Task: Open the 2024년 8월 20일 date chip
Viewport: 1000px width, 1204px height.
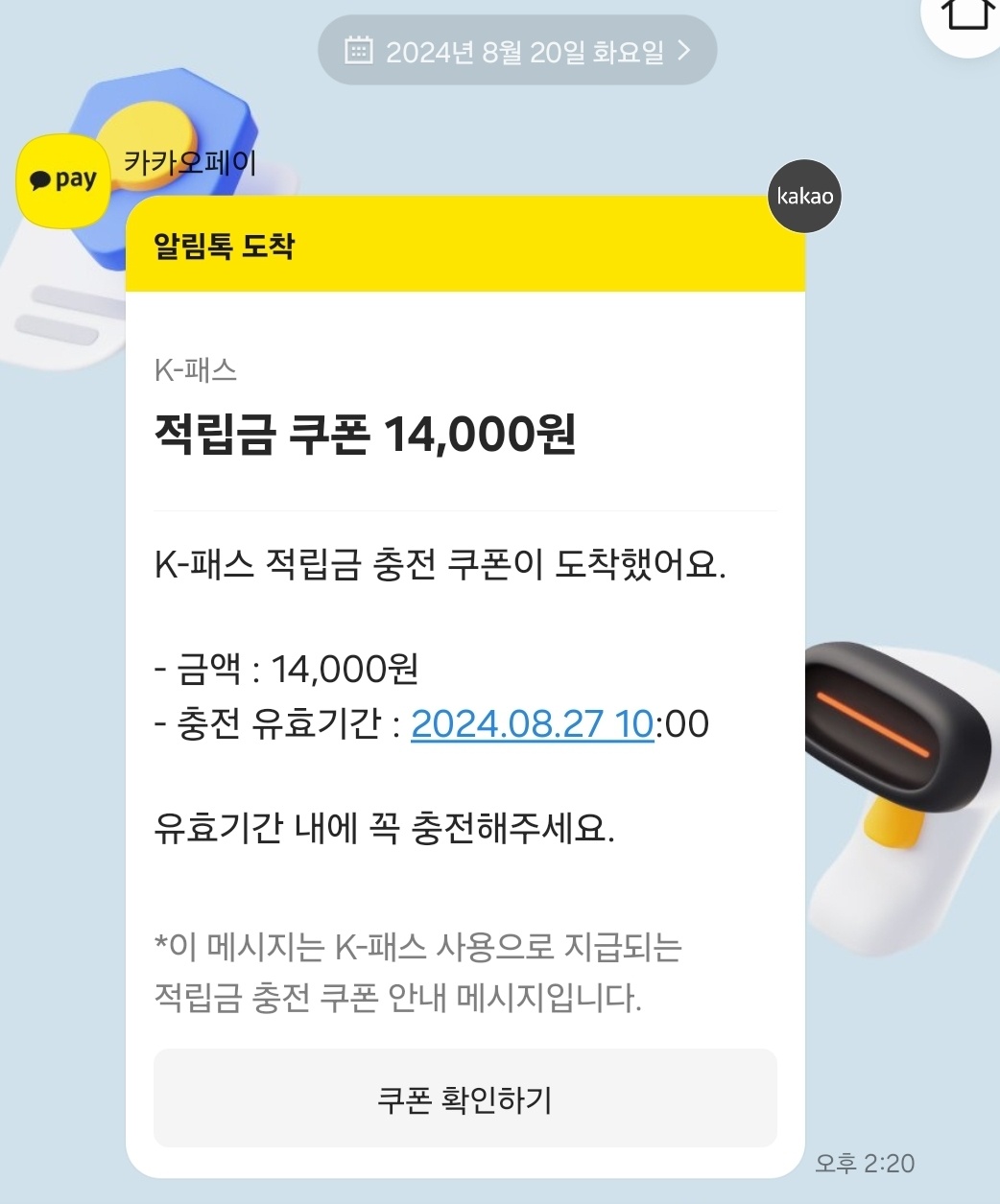Action: pyautogui.click(x=517, y=51)
